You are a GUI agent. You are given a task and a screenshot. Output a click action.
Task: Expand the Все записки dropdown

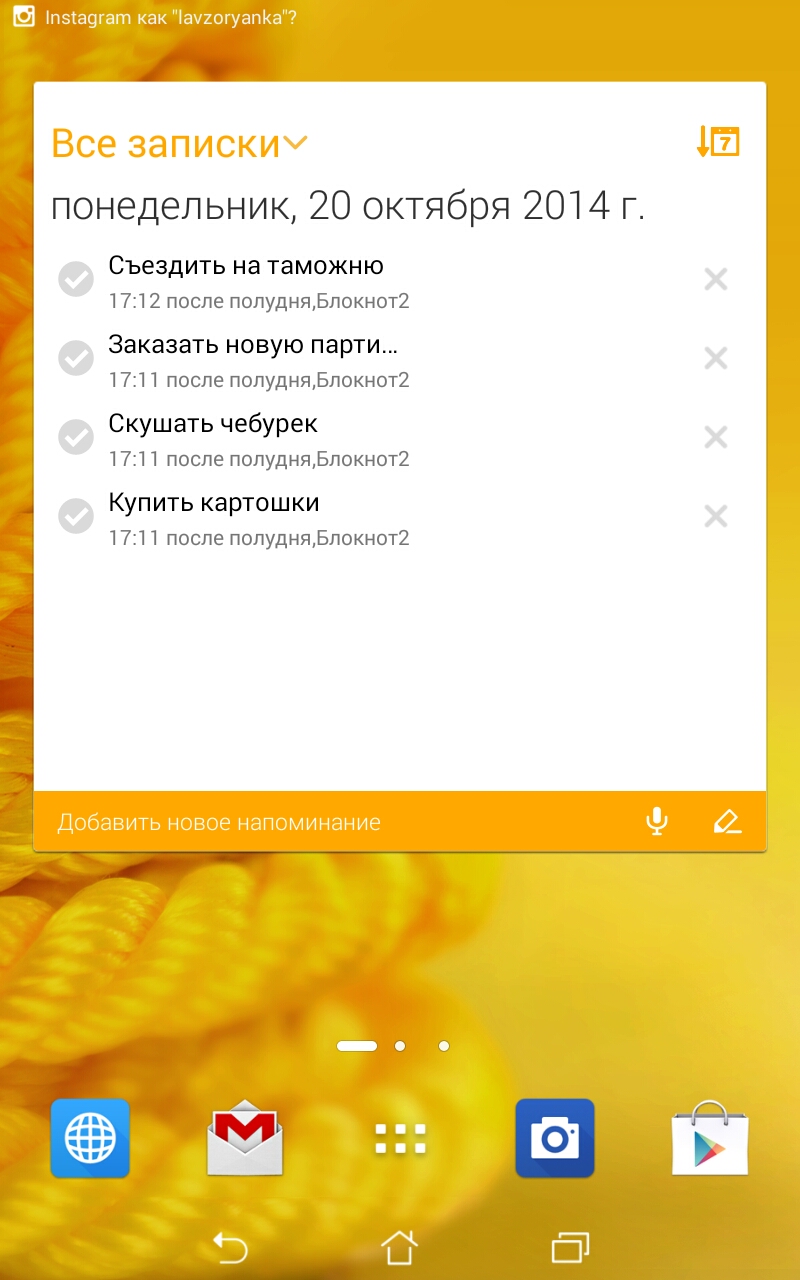[180, 144]
